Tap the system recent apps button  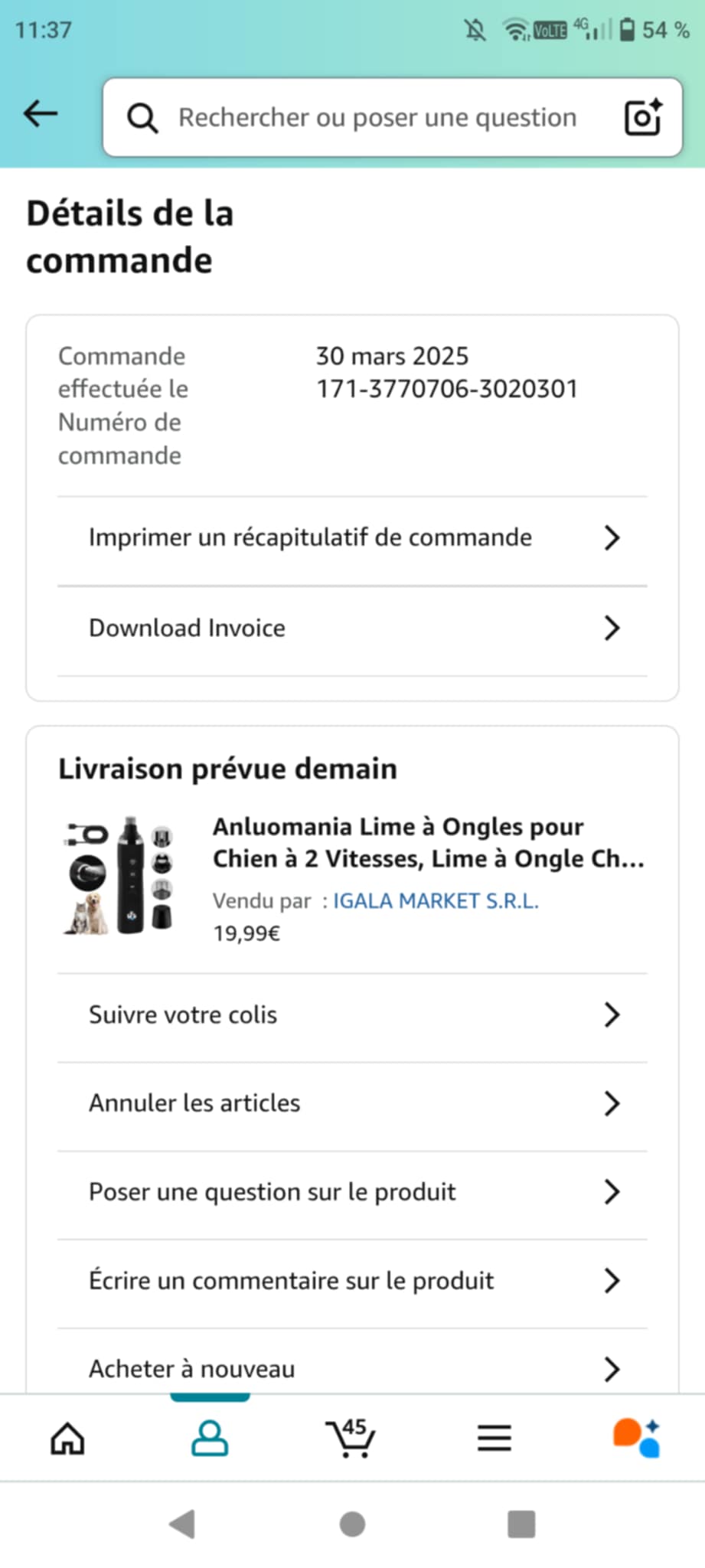pyautogui.click(x=521, y=1524)
